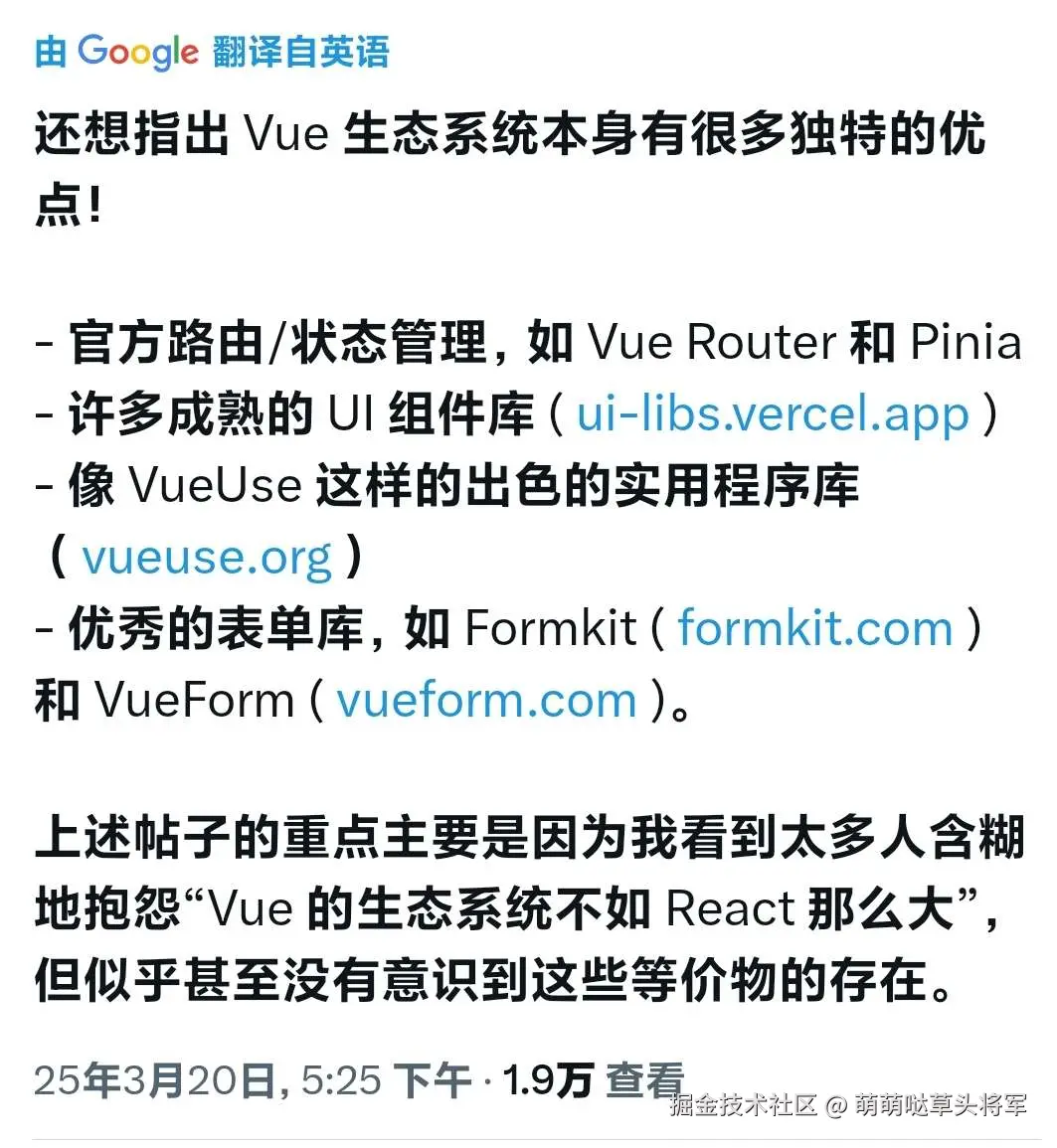Open the formkit.com link
The image size is (1057, 1148).
[814, 628]
